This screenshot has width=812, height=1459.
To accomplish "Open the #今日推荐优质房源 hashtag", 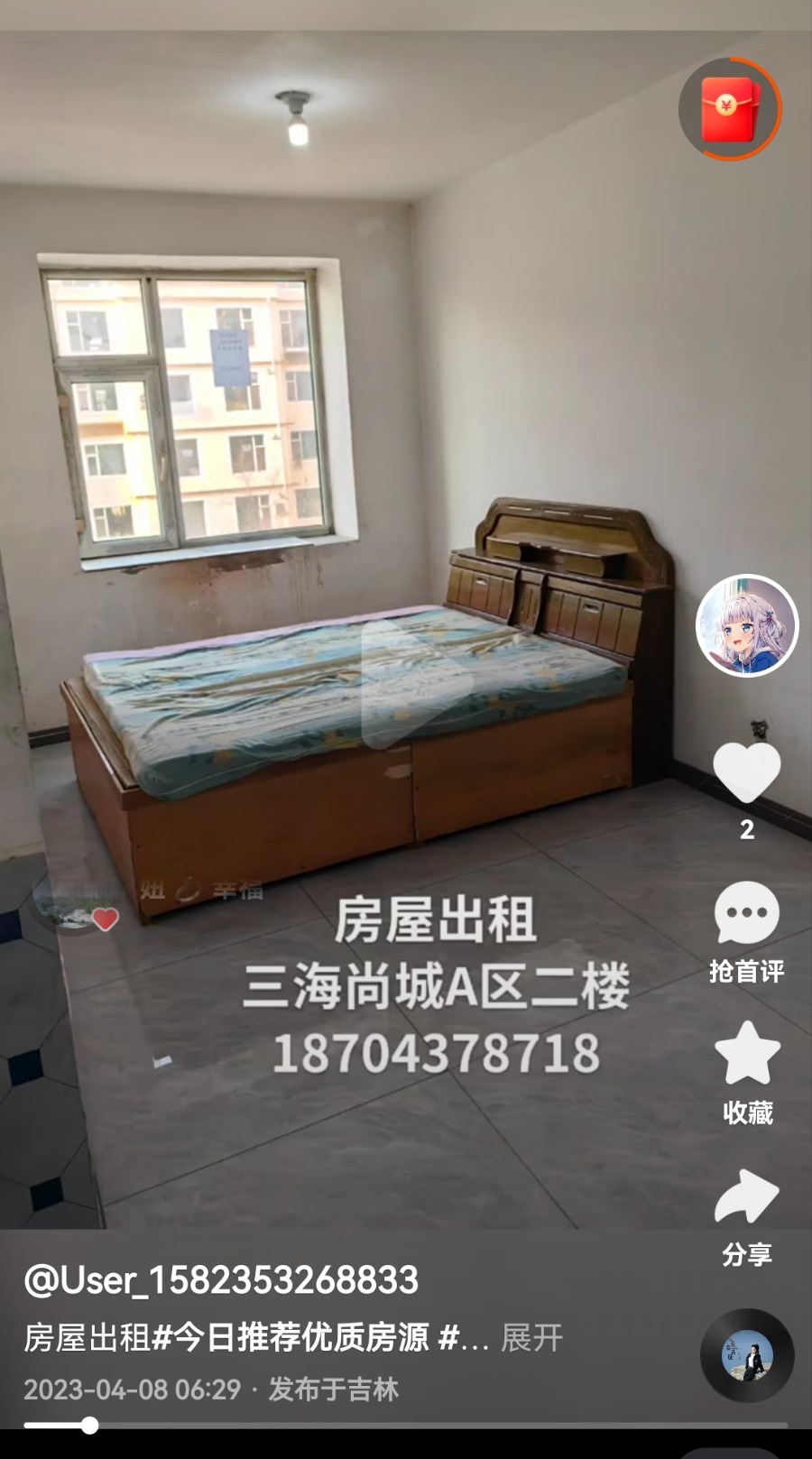I will (x=291, y=1337).
